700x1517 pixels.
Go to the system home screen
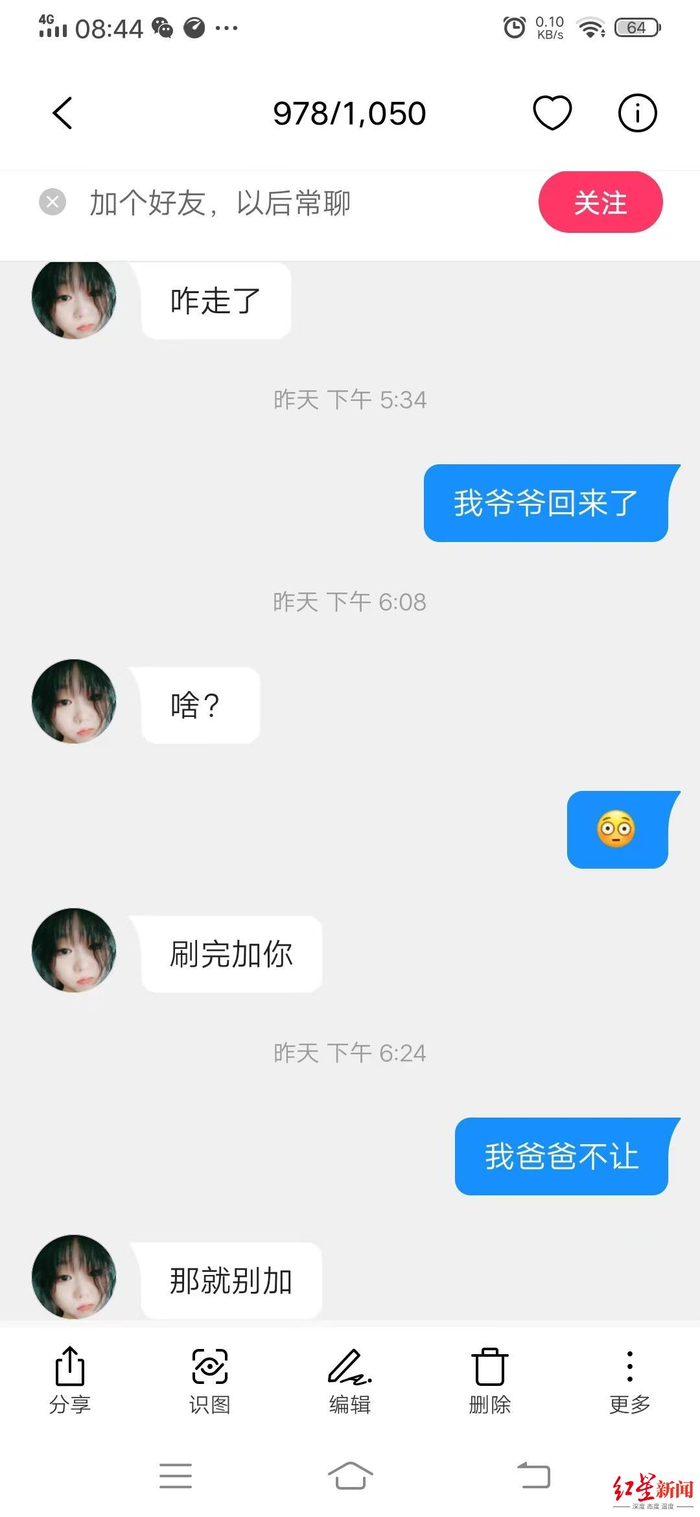tap(350, 1475)
